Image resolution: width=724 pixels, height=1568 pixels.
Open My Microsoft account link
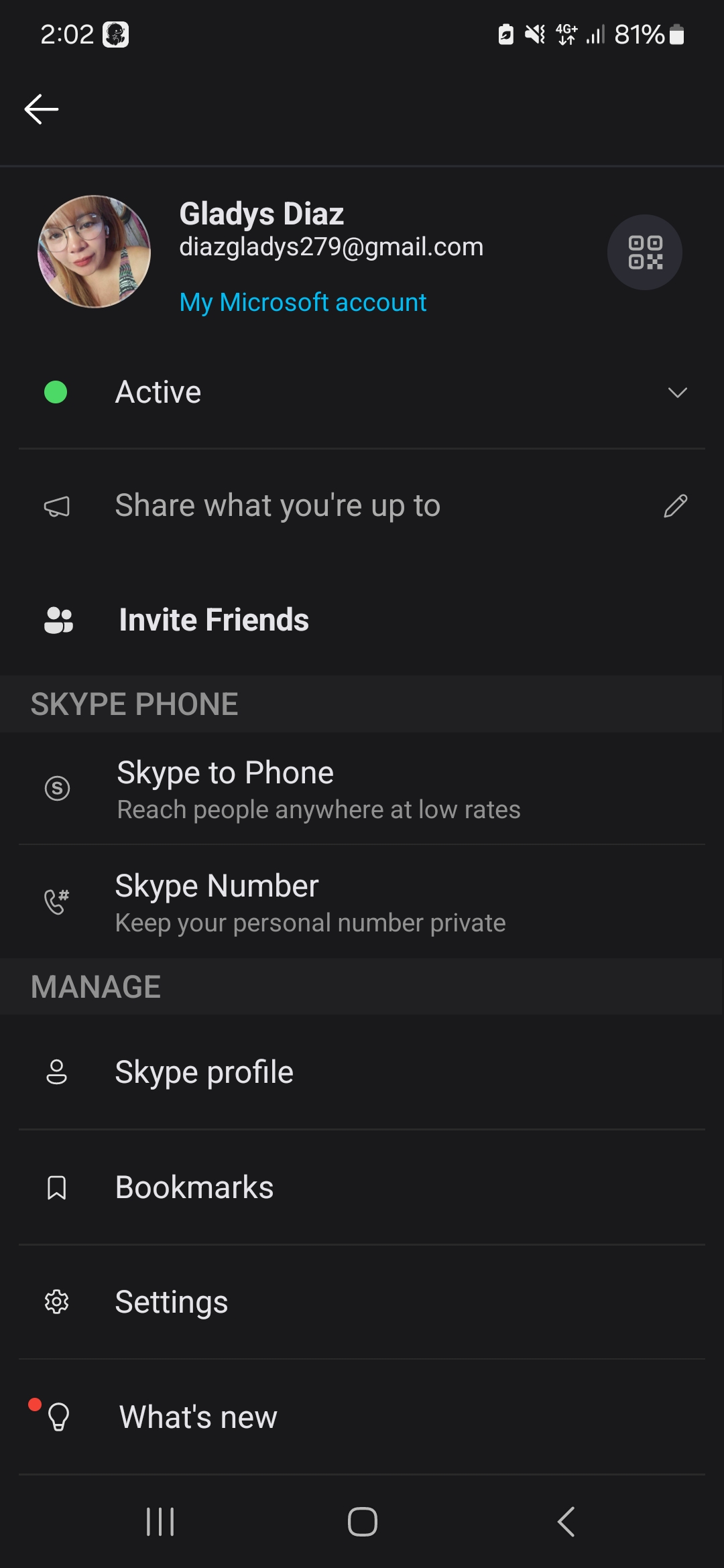tap(303, 302)
